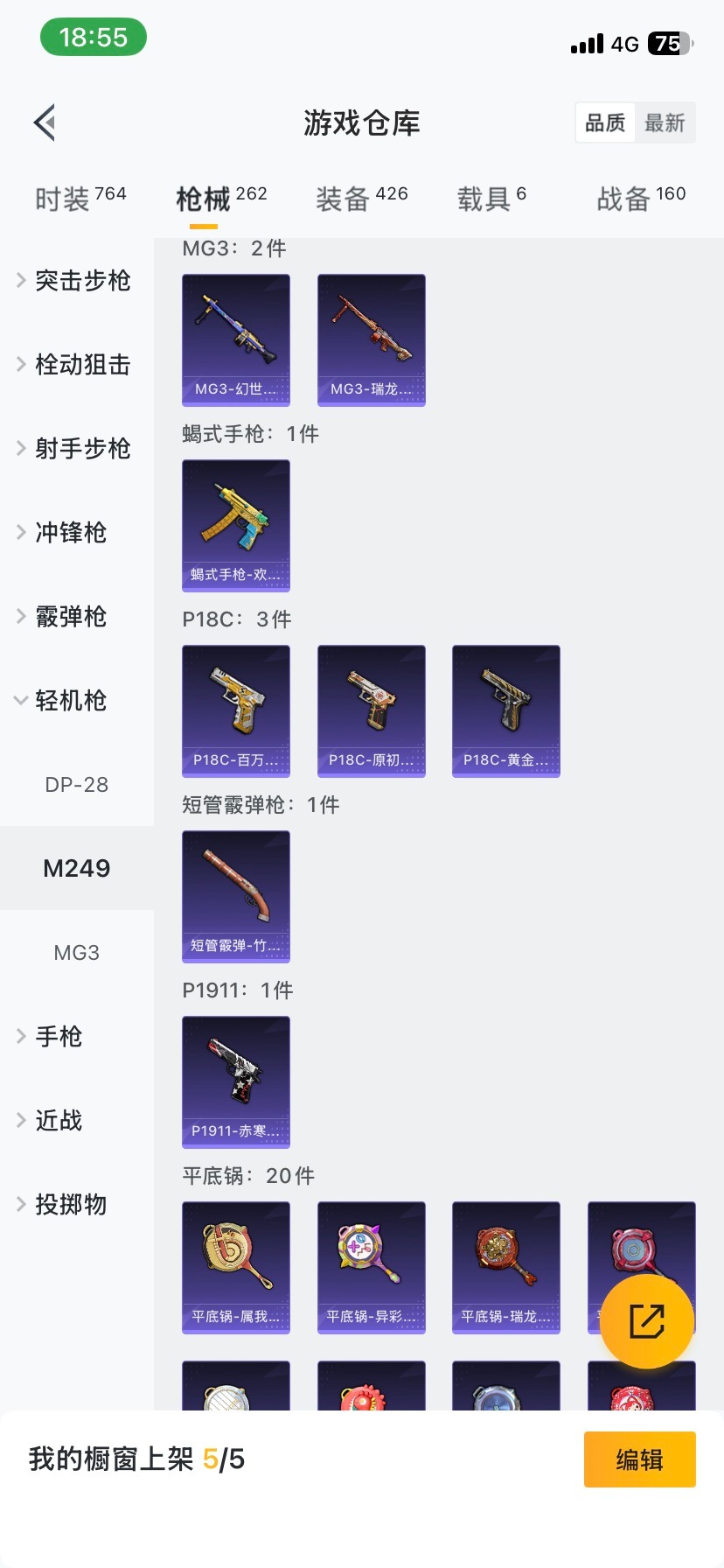Collapse the 轻机枪 category
The width and height of the screenshot is (724, 1568).
[x=77, y=700]
